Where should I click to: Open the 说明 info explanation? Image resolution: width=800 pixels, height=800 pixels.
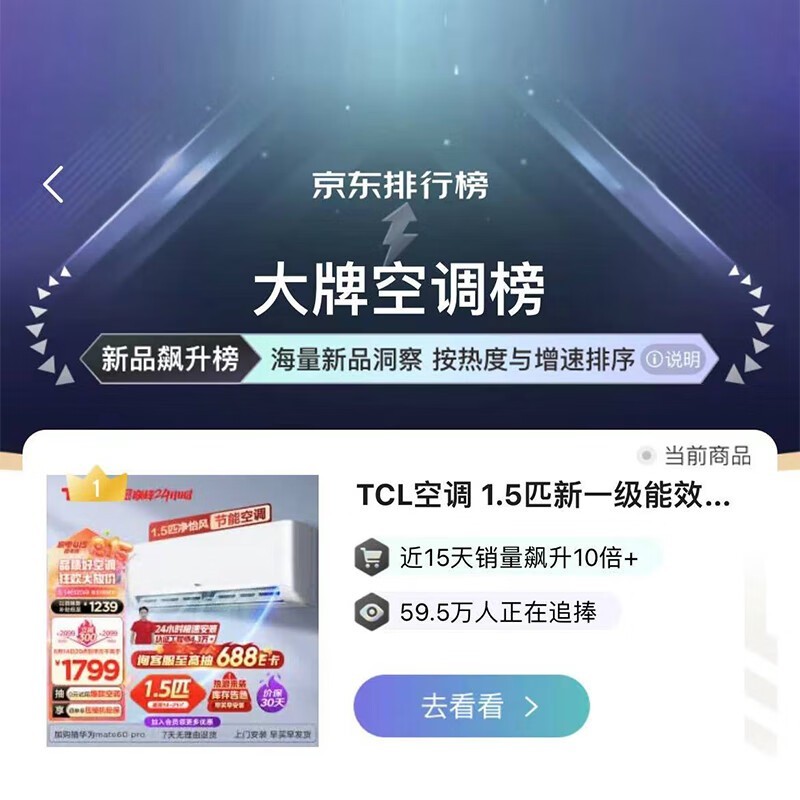point(672,360)
